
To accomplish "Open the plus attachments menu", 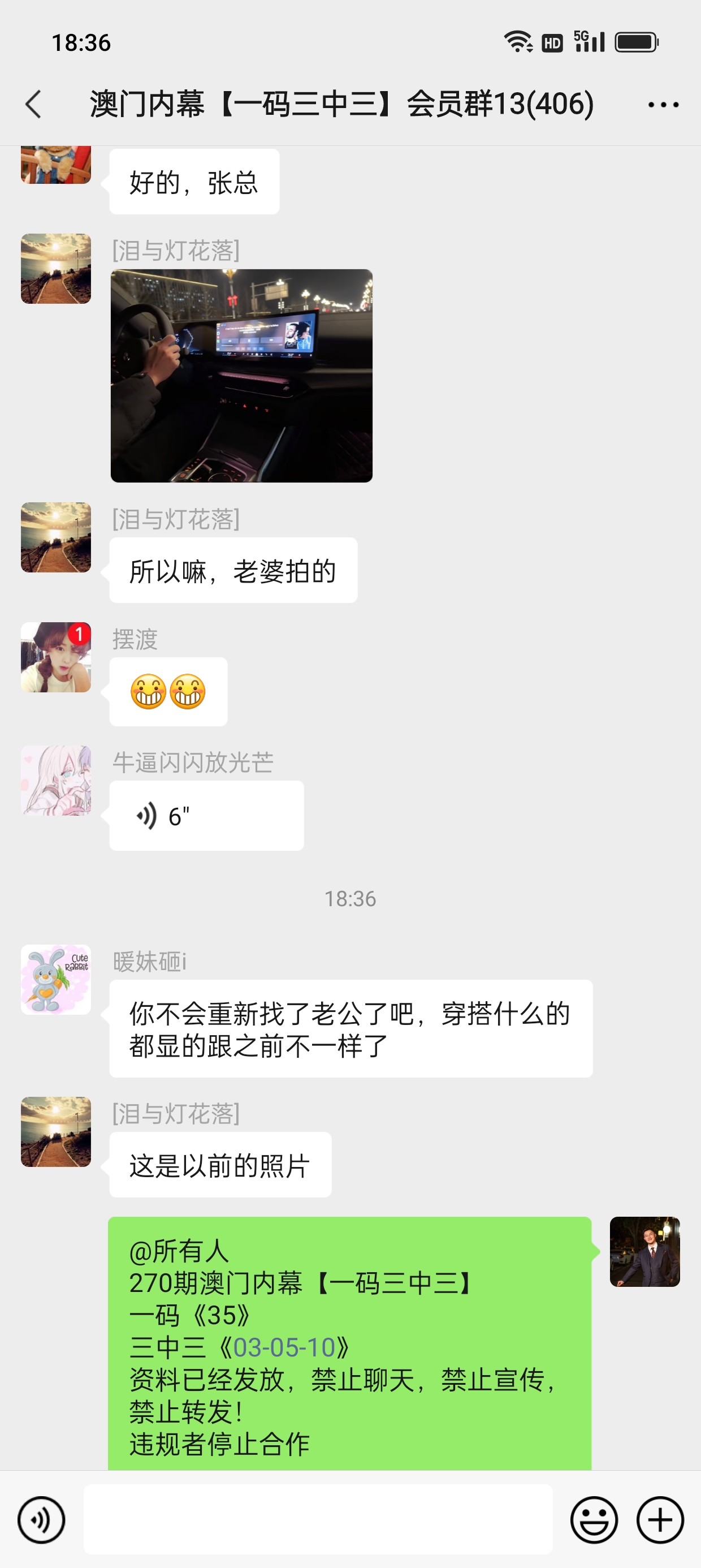I will pos(660,1519).
